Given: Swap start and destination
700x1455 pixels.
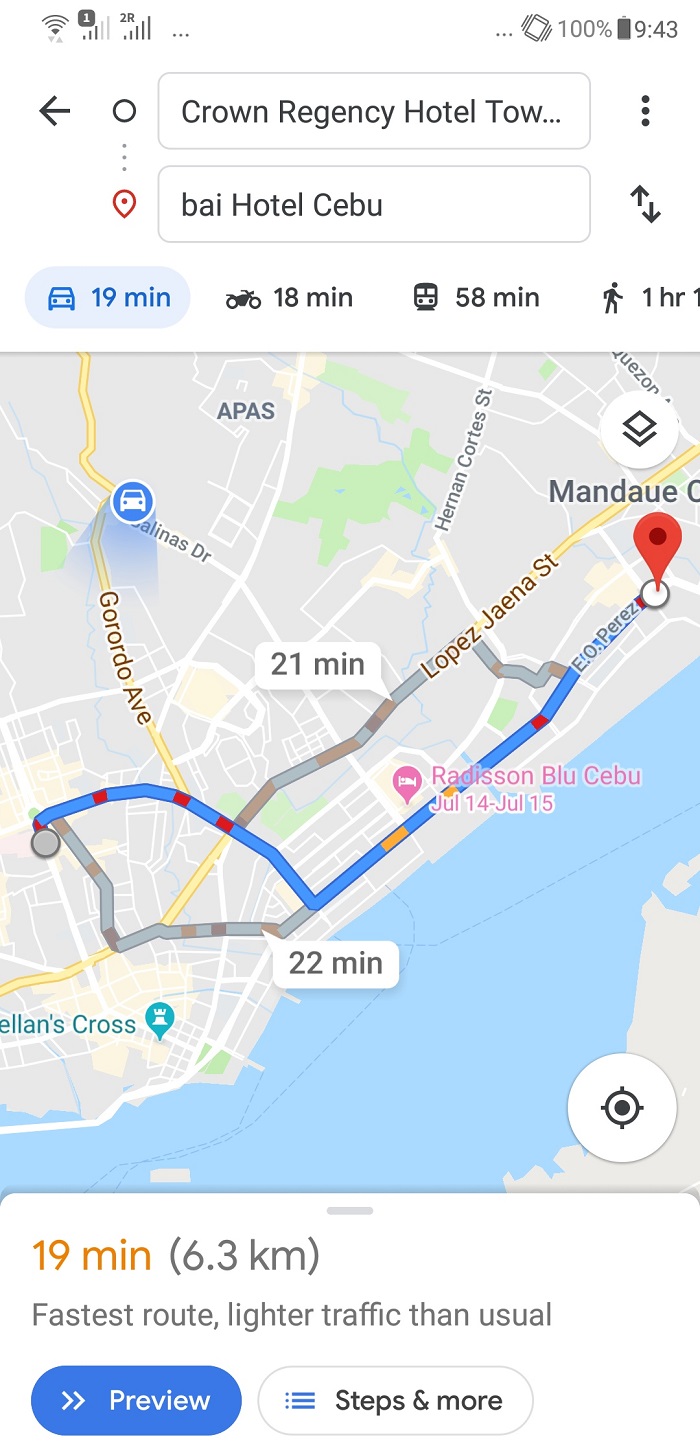Looking at the screenshot, I should [x=646, y=205].
